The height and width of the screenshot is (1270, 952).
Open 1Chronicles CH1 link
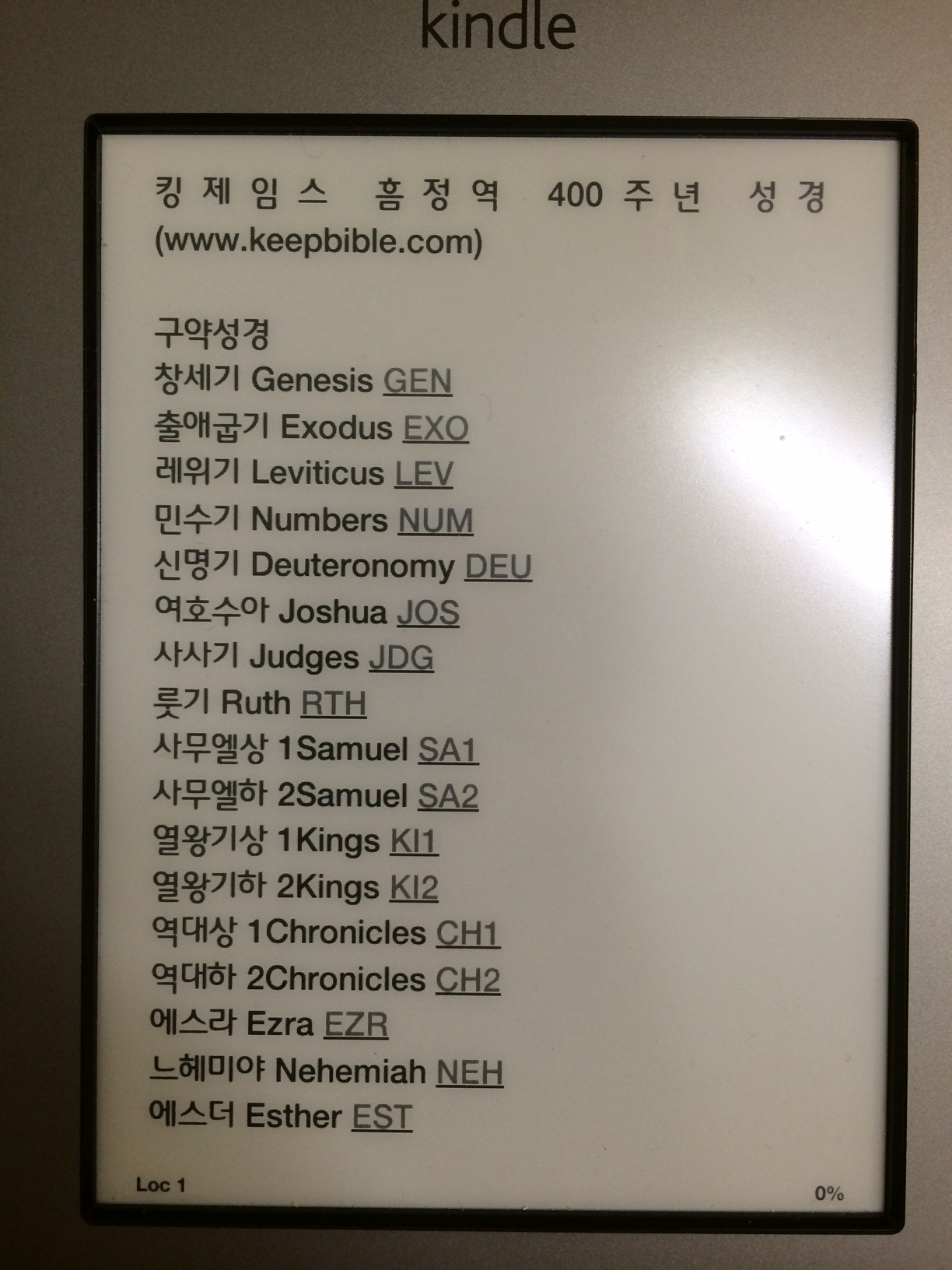click(467, 933)
